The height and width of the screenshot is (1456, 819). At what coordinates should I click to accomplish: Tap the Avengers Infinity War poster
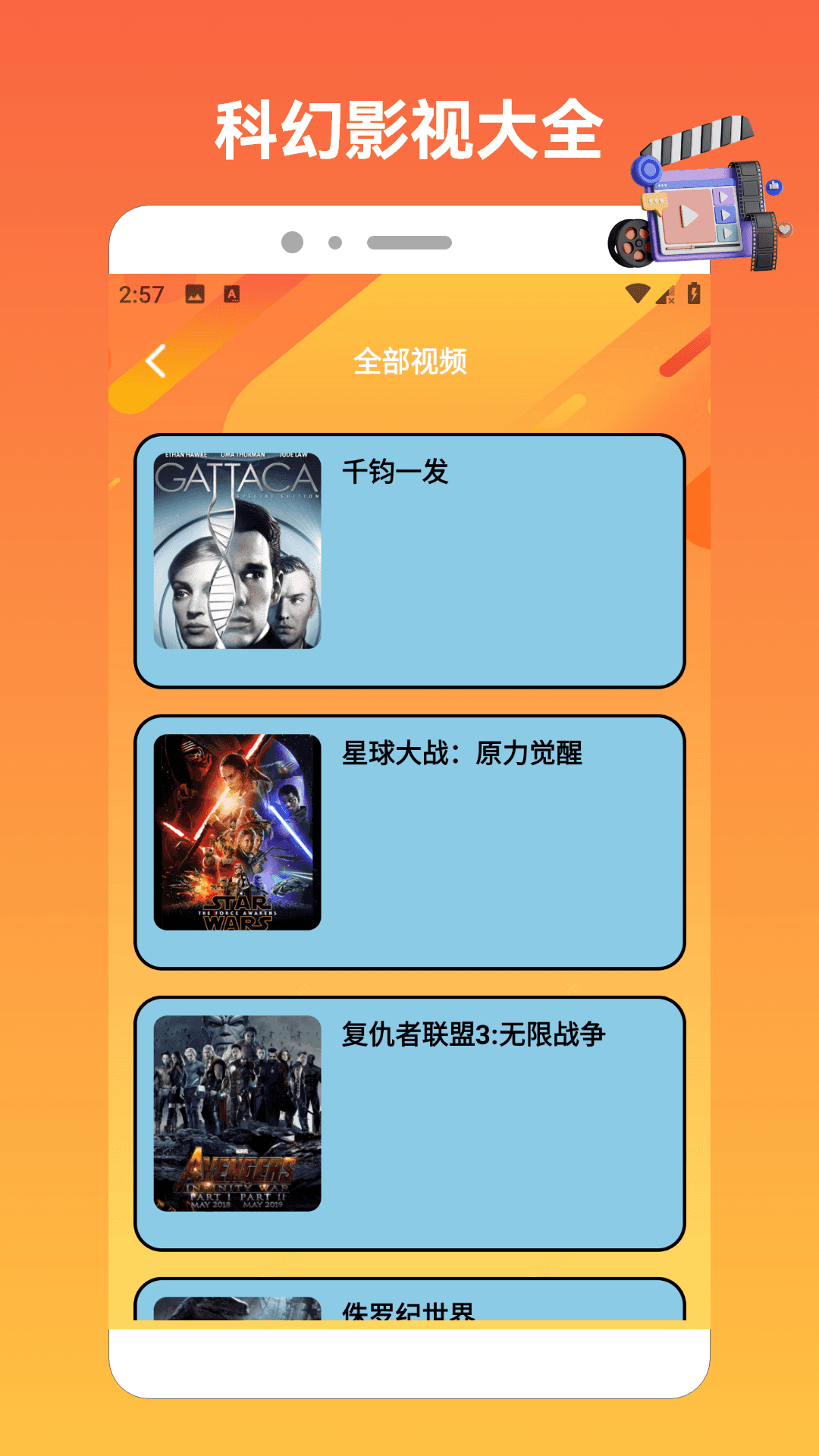pyautogui.click(x=239, y=1111)
